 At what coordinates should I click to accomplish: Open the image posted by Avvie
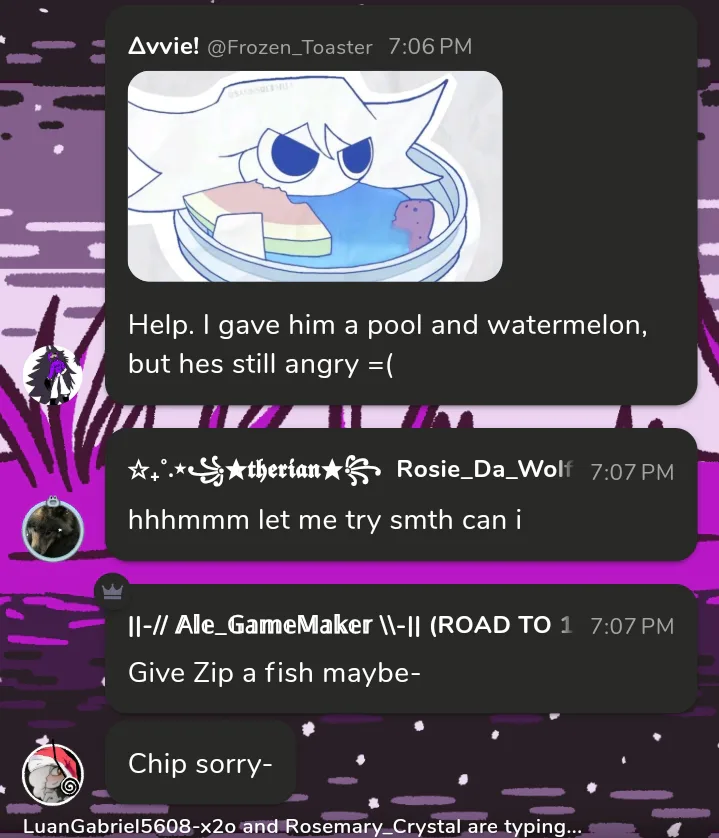tap(315, 176)
